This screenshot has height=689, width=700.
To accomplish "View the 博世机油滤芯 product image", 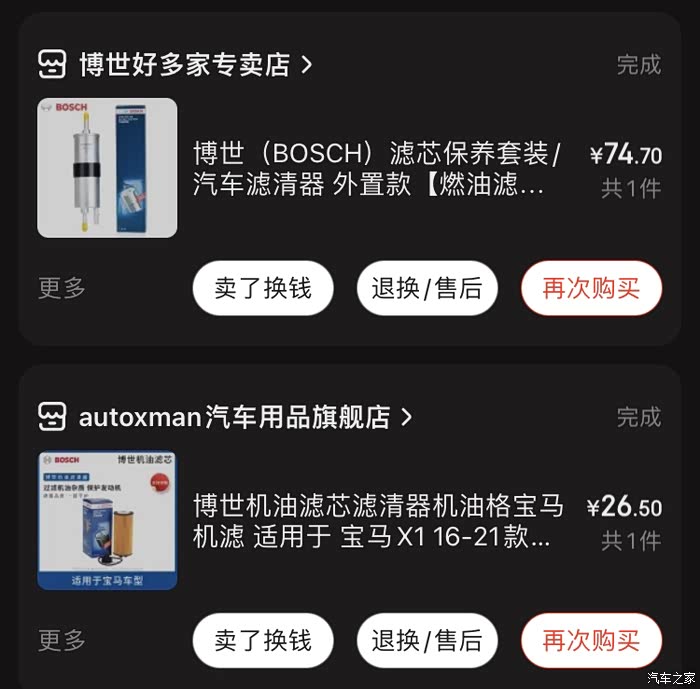I will [x=107, y=520].
